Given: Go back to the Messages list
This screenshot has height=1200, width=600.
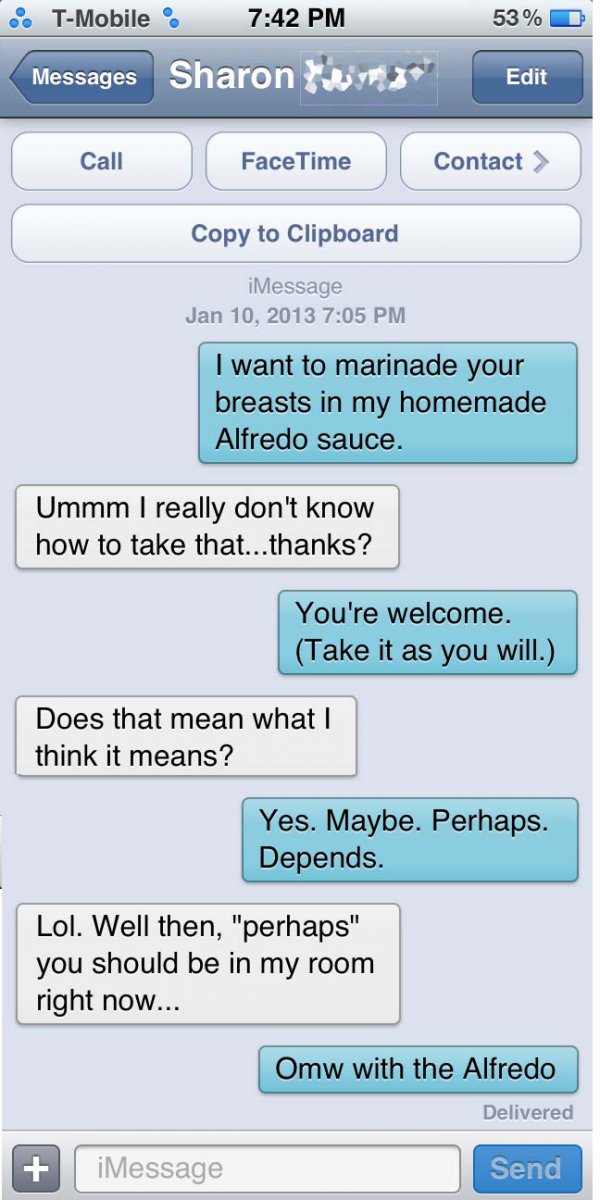Looking at the screenshot, I should [x=82, y=77].
